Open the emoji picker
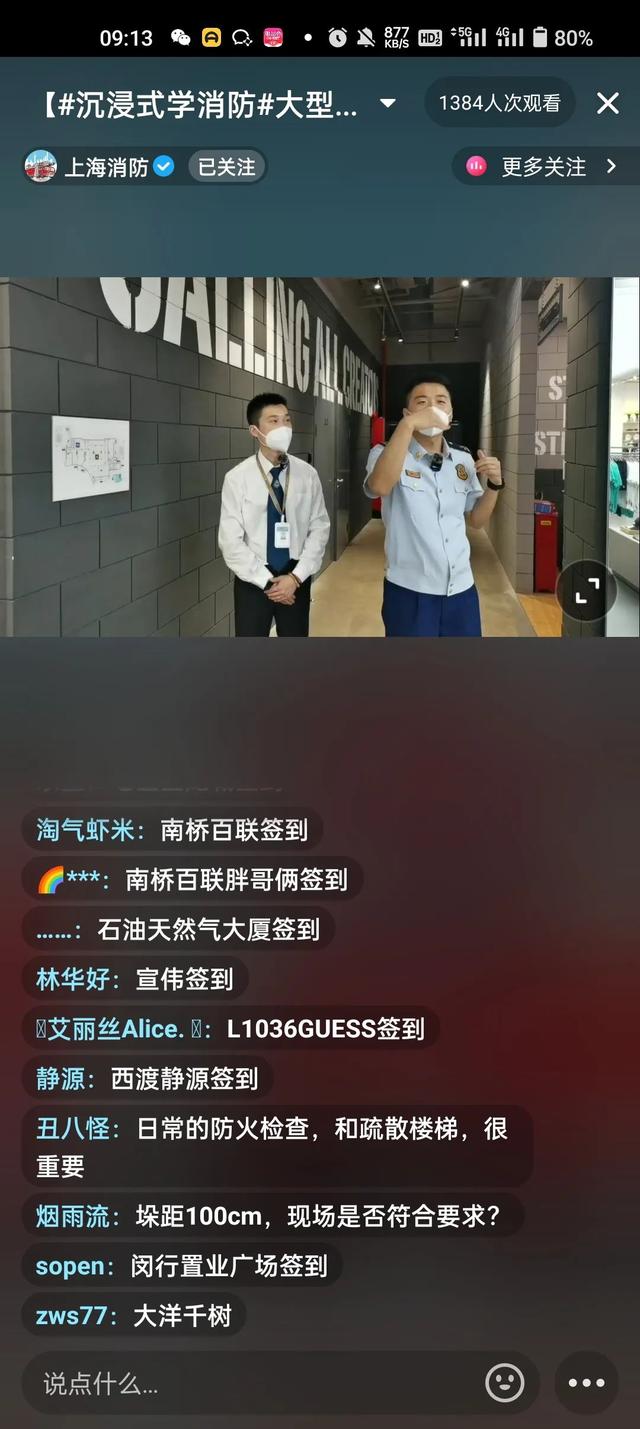Screen dimensions: 640x1429 tap(505, 1383)
